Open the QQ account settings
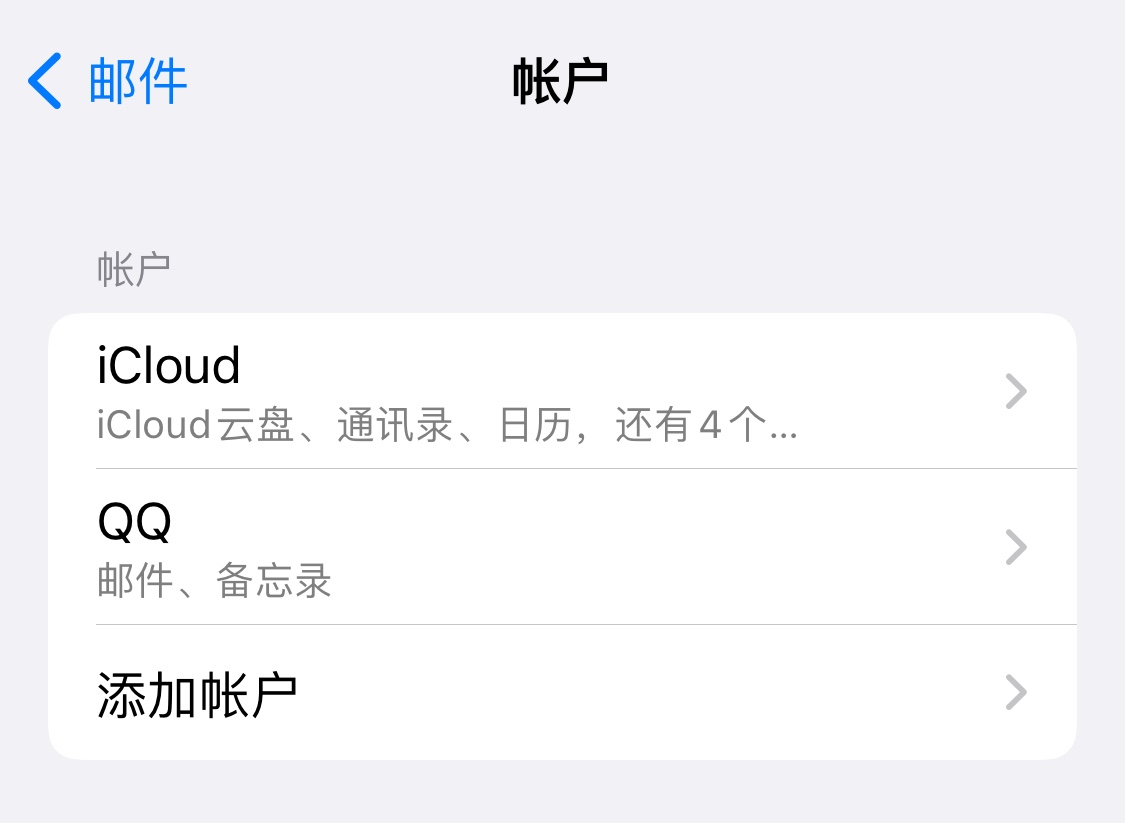This screenshot has width=1125, height=823. 560,547
